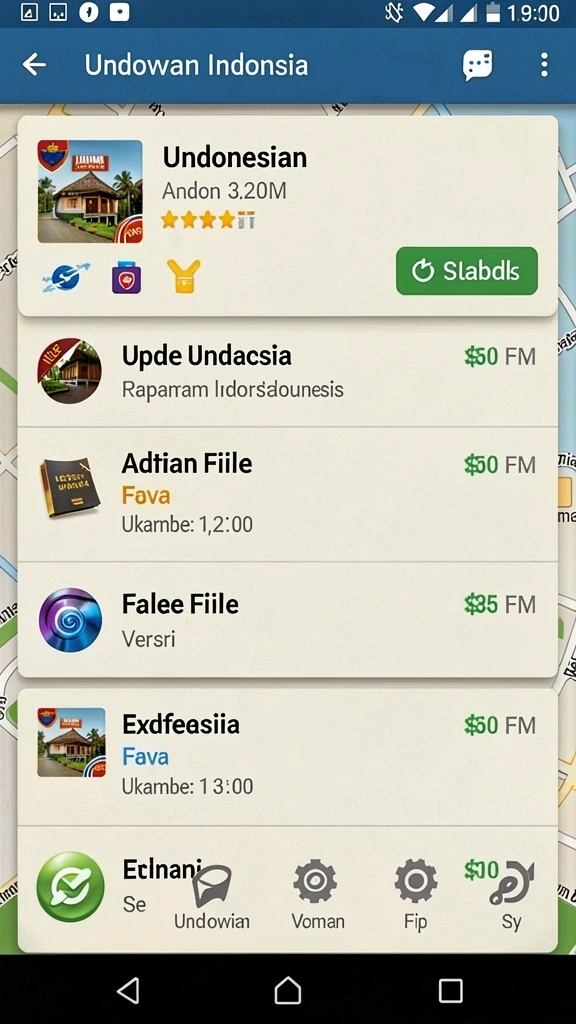
Task: Open the Exdfeasiia row
Action: 287,756
